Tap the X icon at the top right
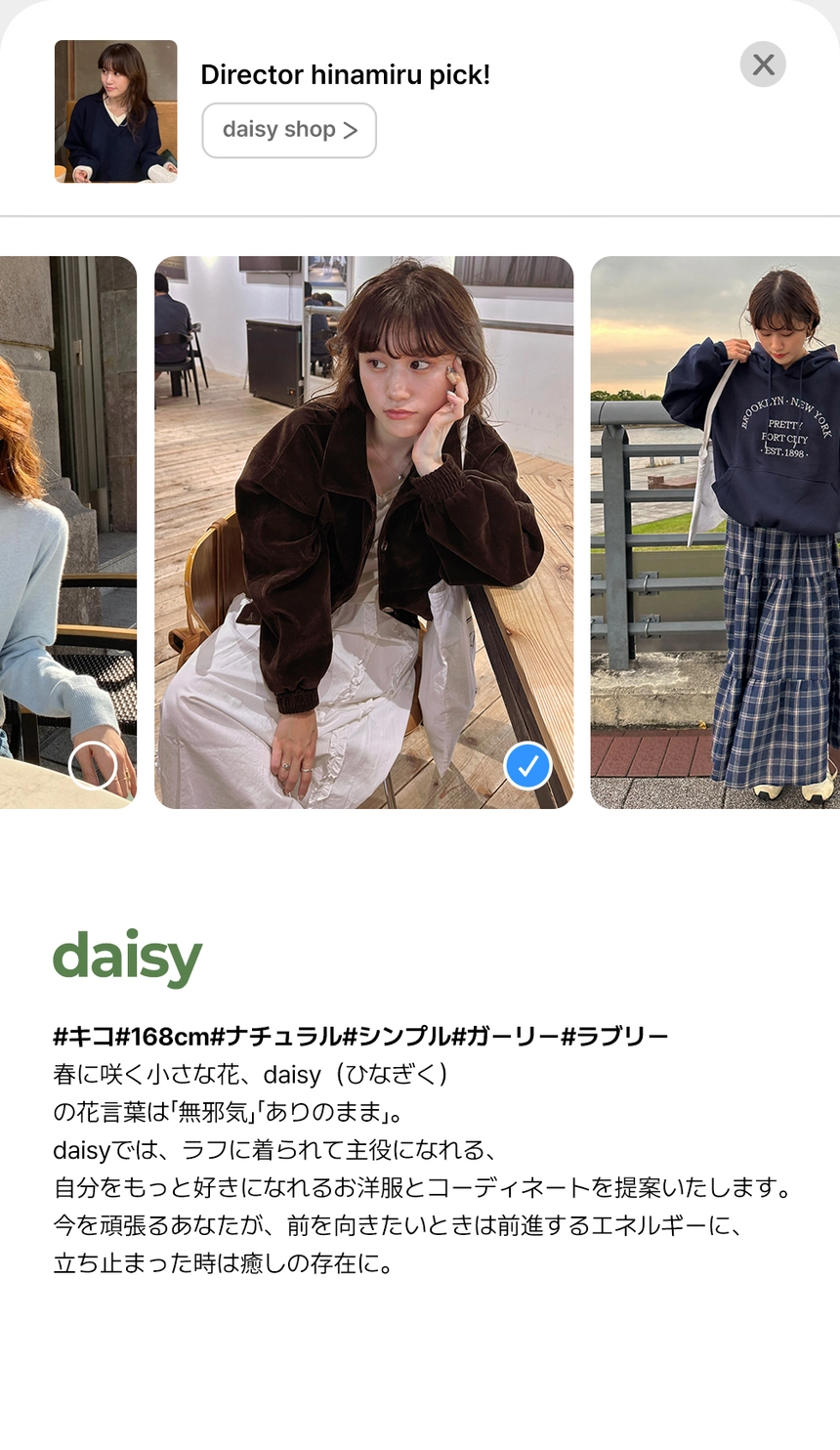This screenshot has width=840, height=1450. [x=763, y=64]
